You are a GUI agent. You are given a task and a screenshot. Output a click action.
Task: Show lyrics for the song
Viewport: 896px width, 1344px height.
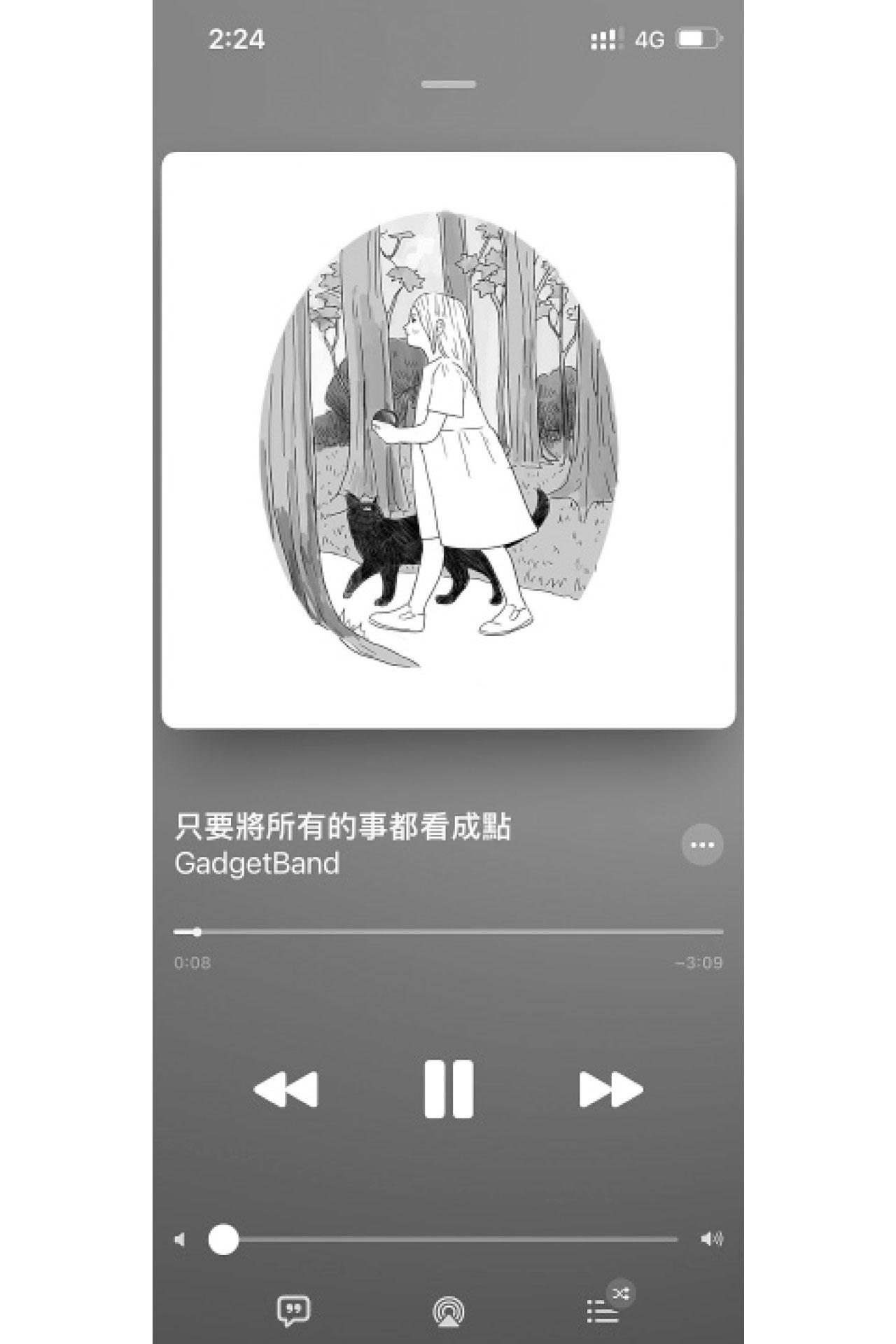pyautogui.click(x=293, y=1310)
